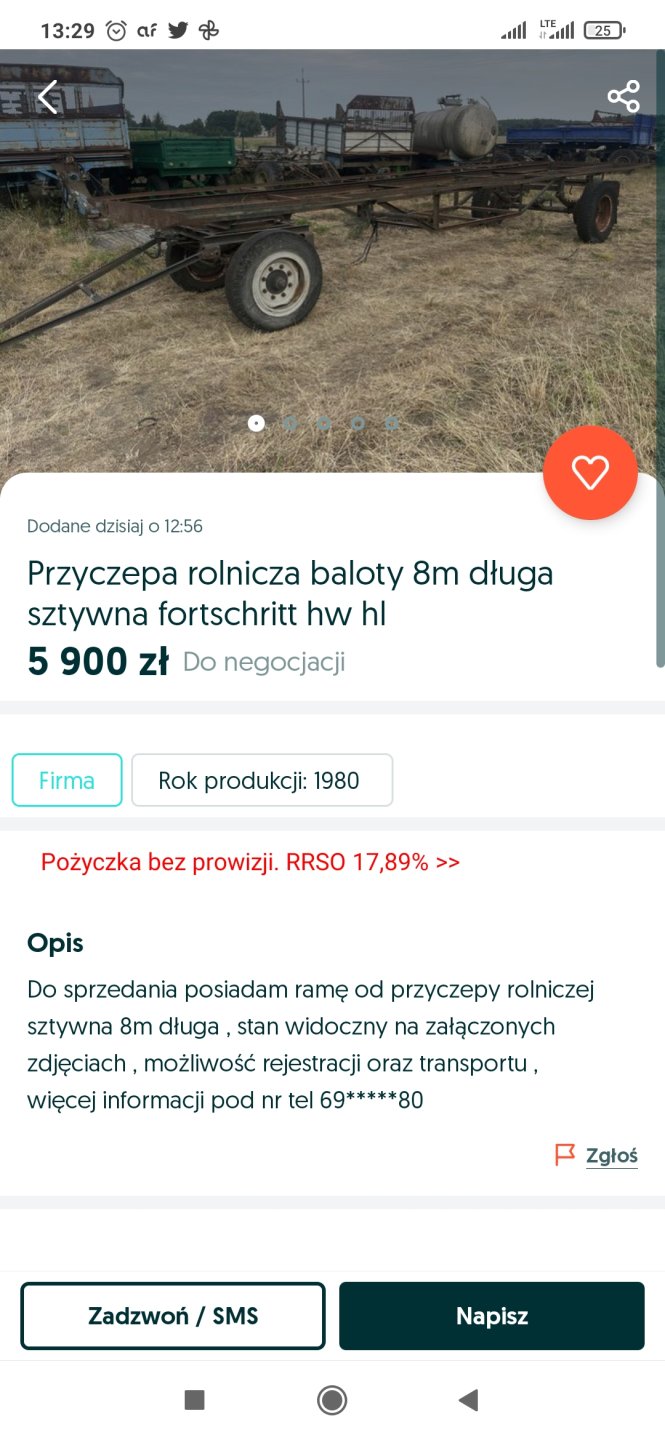Go to the system home screen
This screenshot has width=665, height=1440.
(332, 1400)
